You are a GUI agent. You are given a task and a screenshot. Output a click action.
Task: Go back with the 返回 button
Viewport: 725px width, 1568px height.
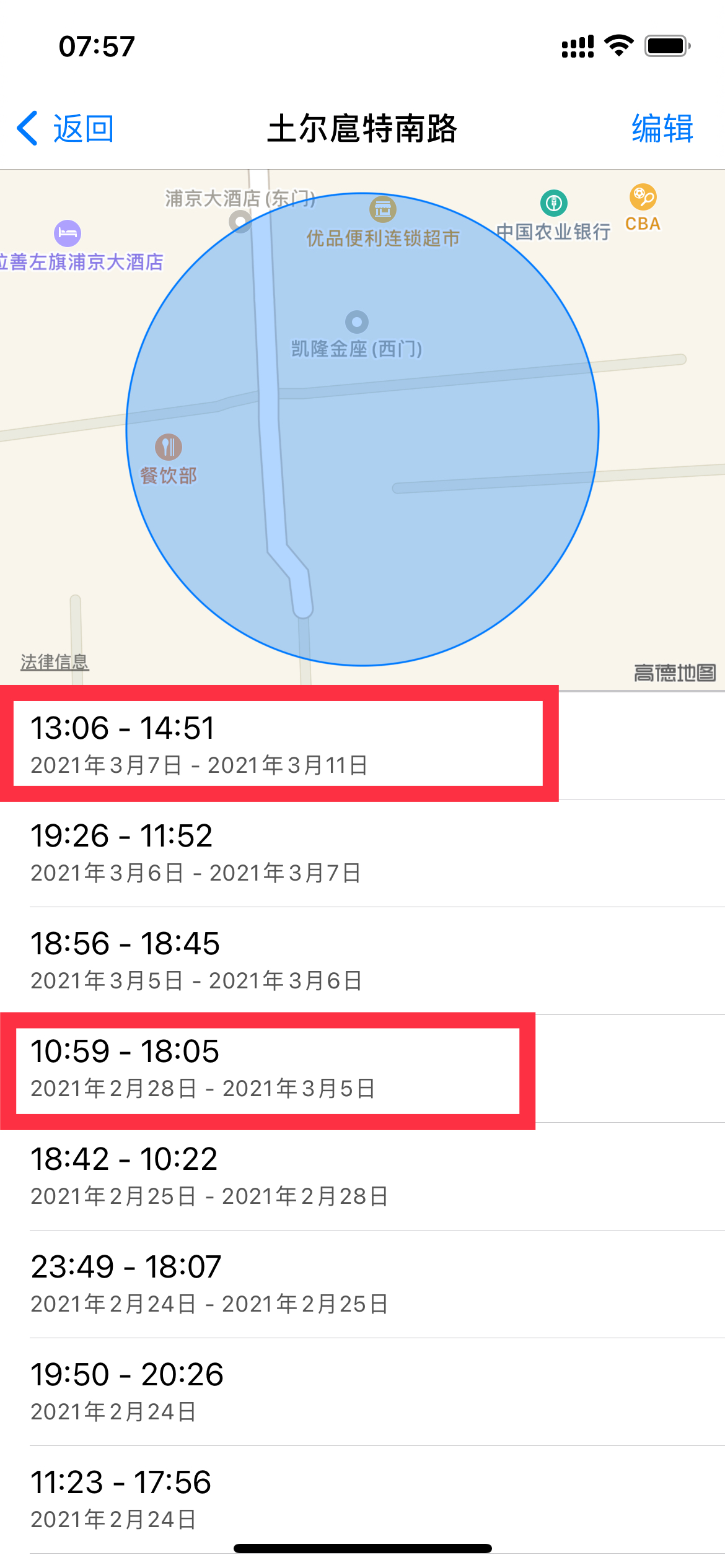pos(66,129)
